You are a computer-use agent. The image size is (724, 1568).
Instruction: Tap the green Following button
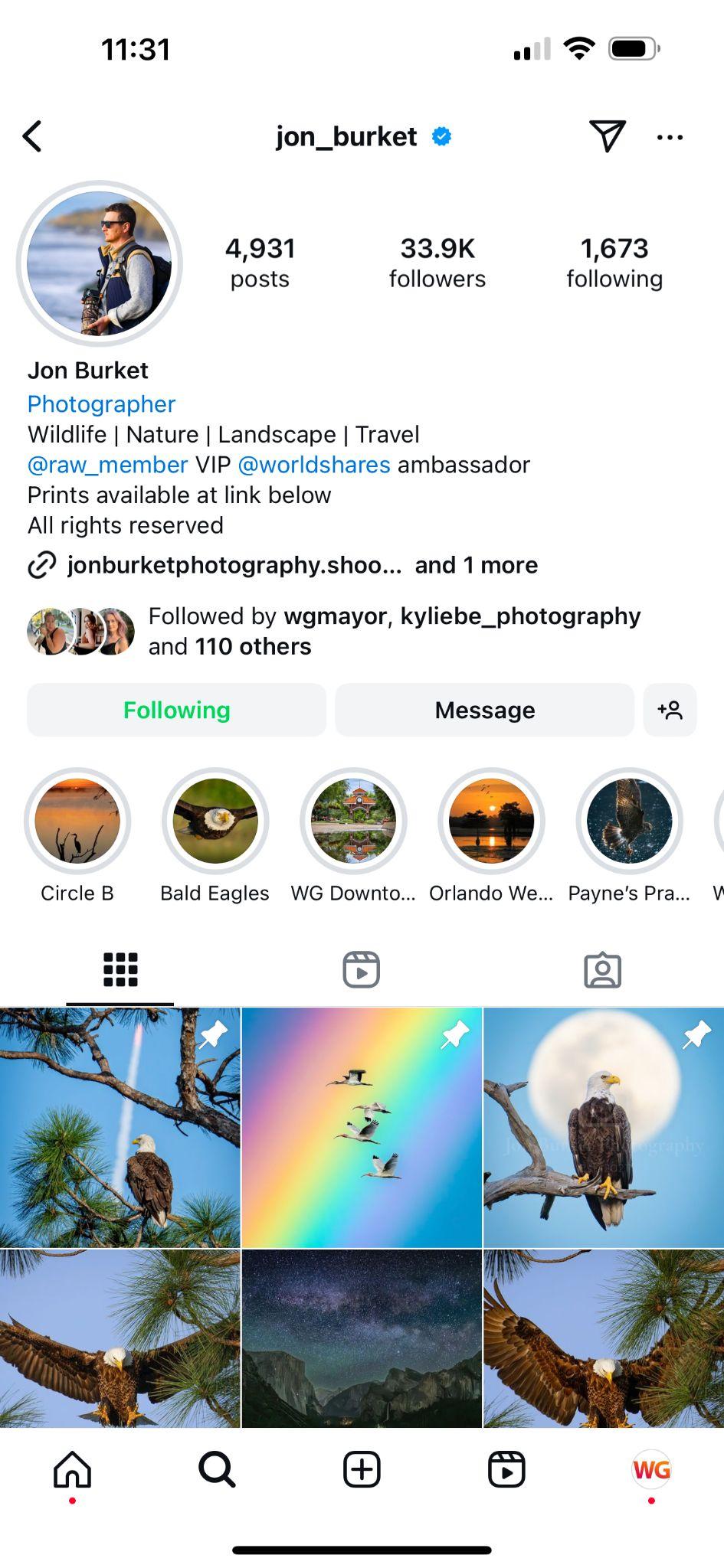coord(177,710)
